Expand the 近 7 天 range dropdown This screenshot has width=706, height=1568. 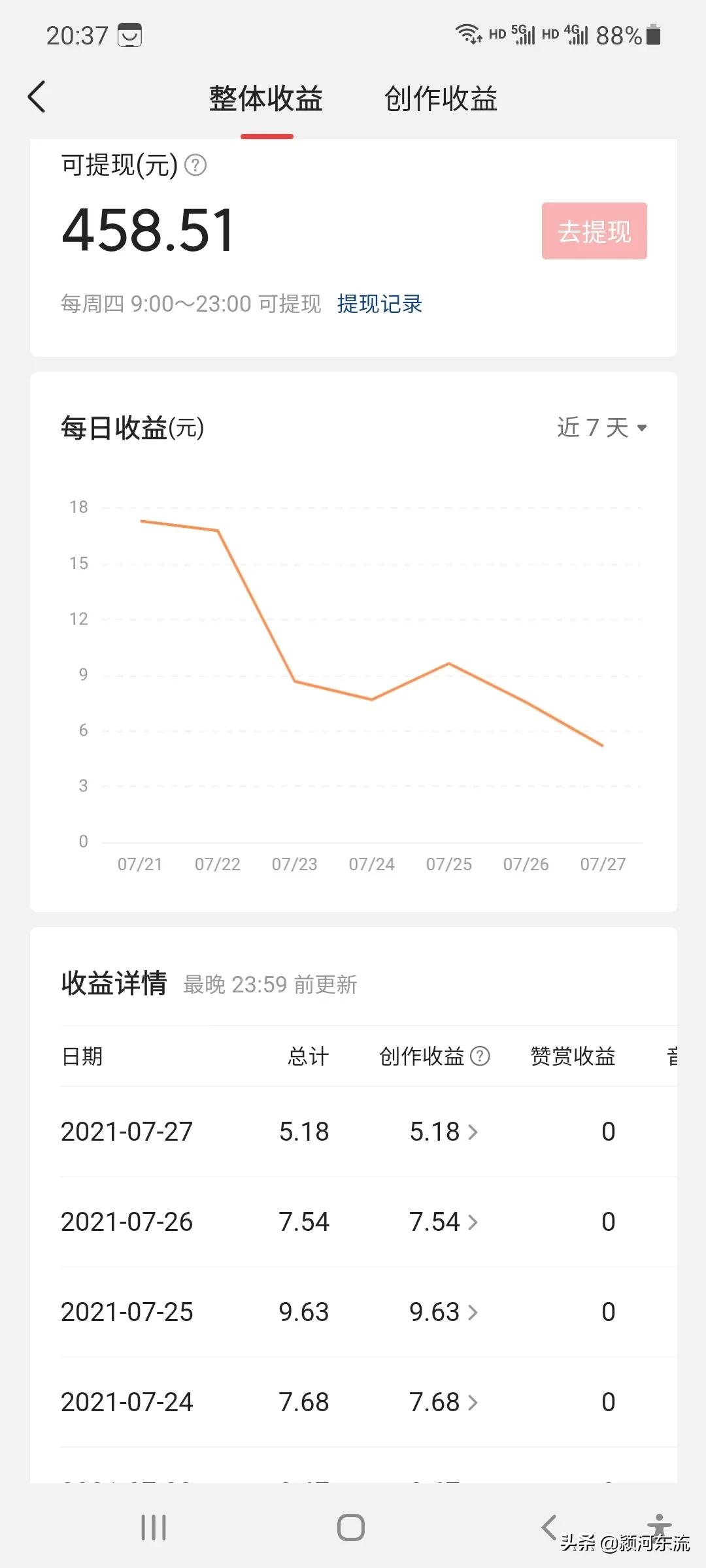[x=602, y=428]
